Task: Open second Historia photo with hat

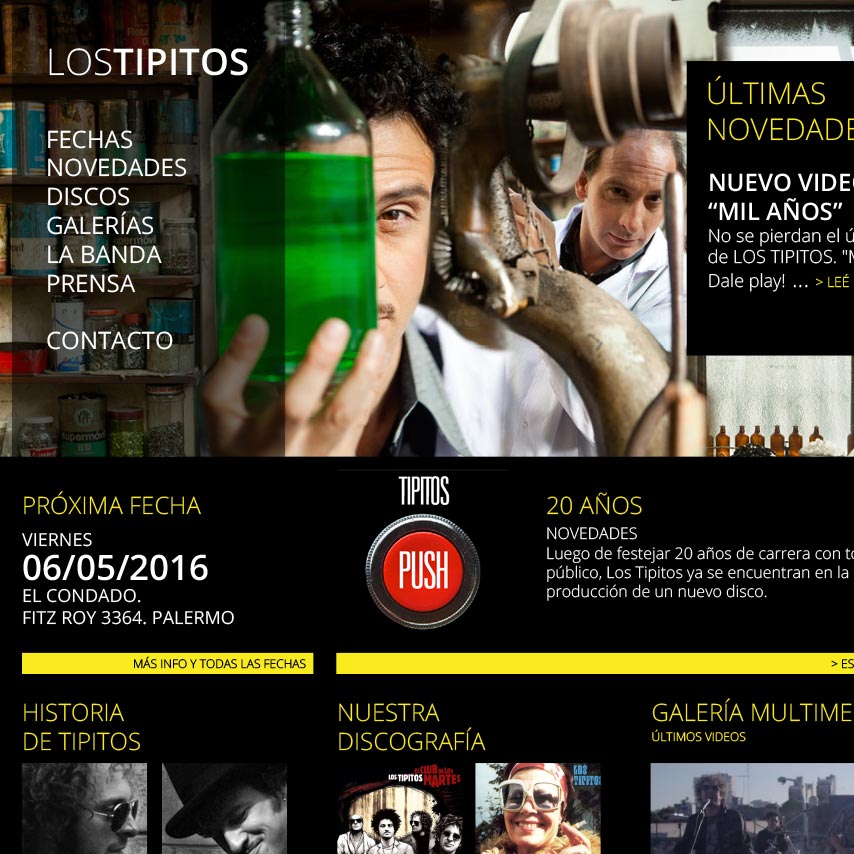Action: (x=224, y=808)
